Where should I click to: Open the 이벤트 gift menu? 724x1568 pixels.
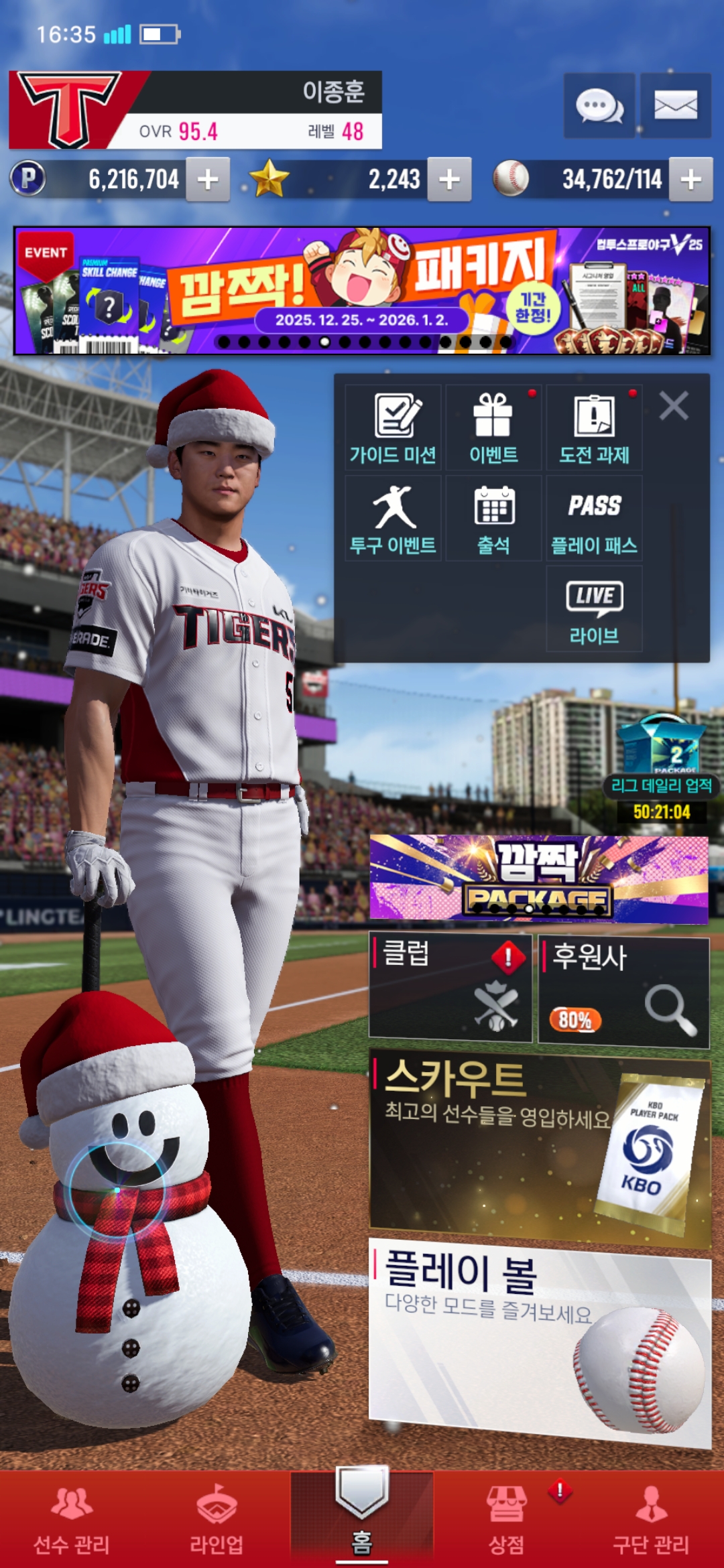pos(493,428)
